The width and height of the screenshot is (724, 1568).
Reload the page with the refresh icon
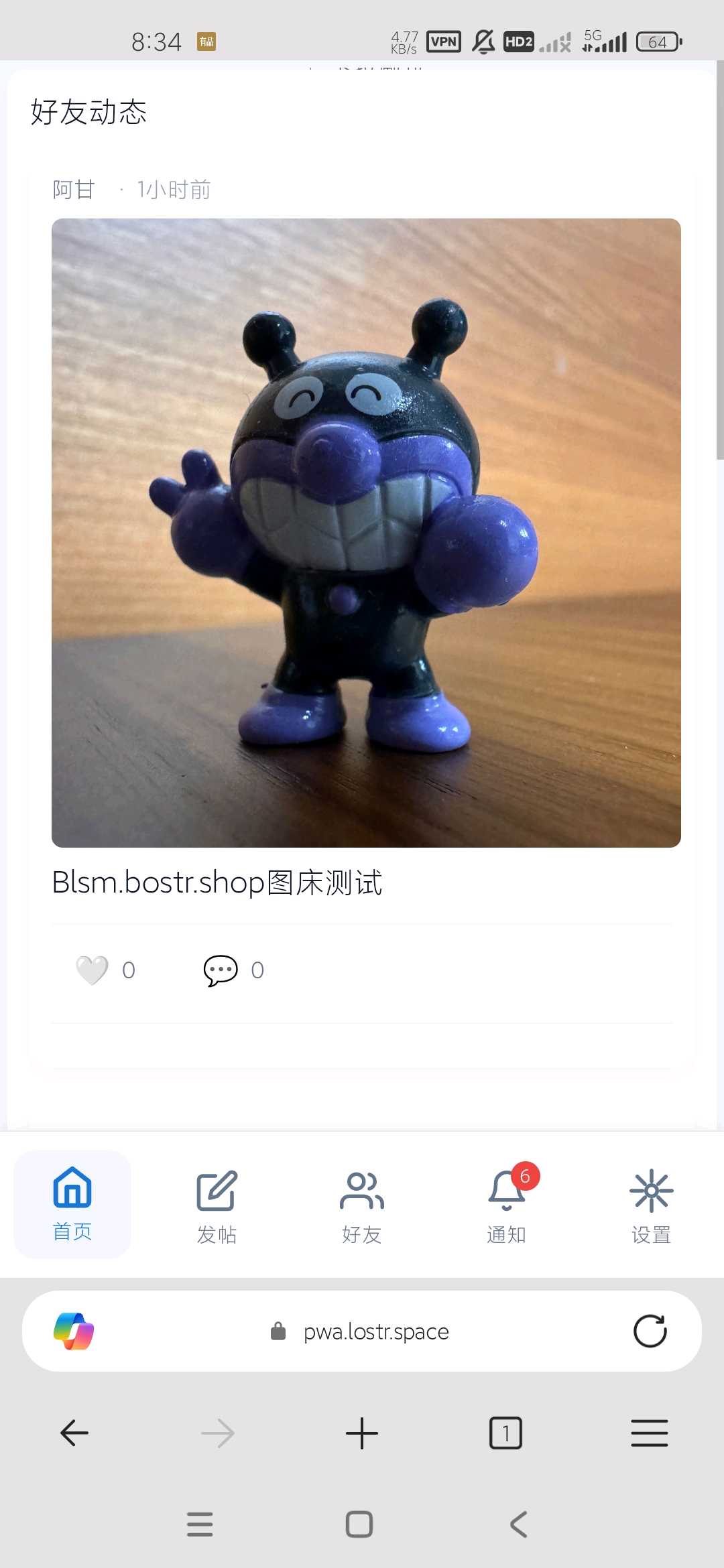point(650,1331)
